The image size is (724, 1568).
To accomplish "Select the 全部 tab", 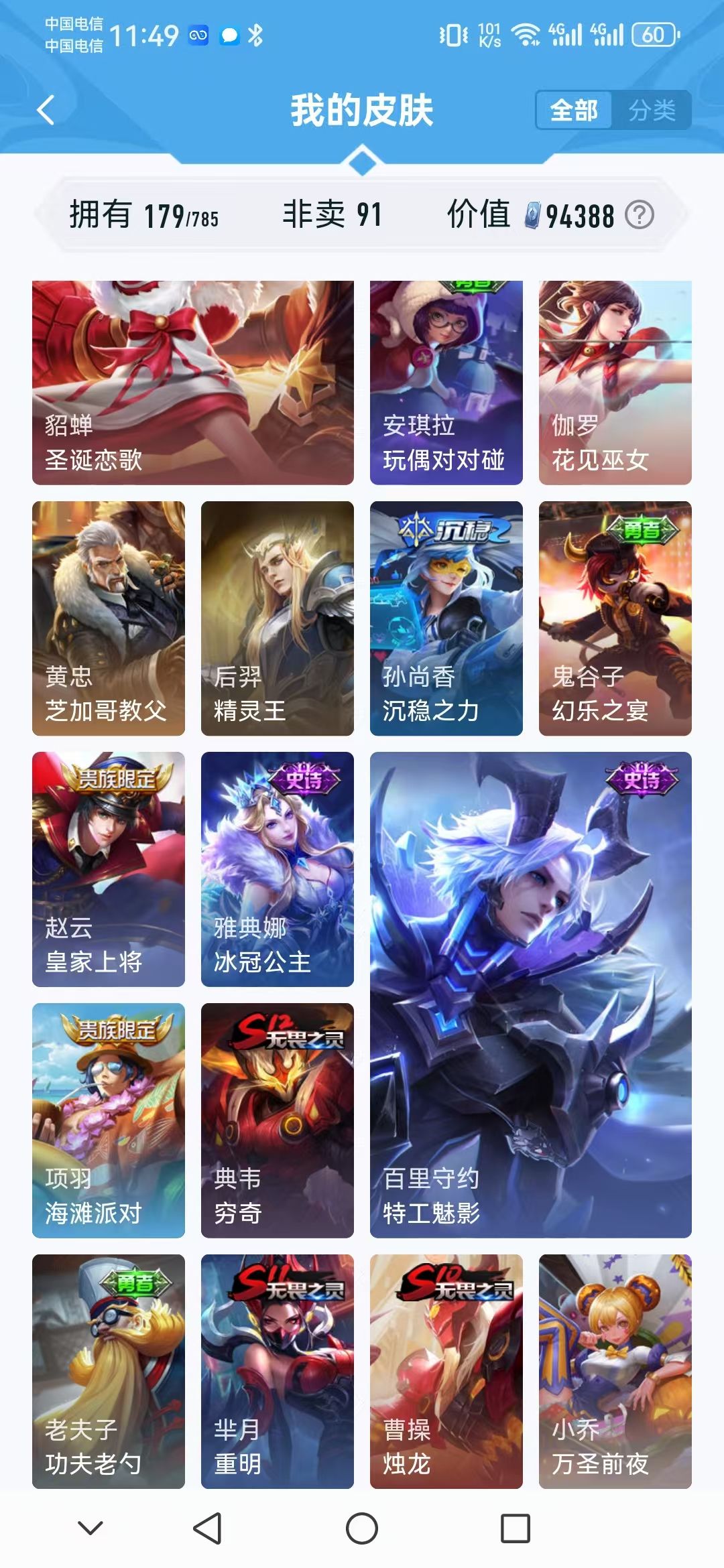I will (x=575, y=109).
